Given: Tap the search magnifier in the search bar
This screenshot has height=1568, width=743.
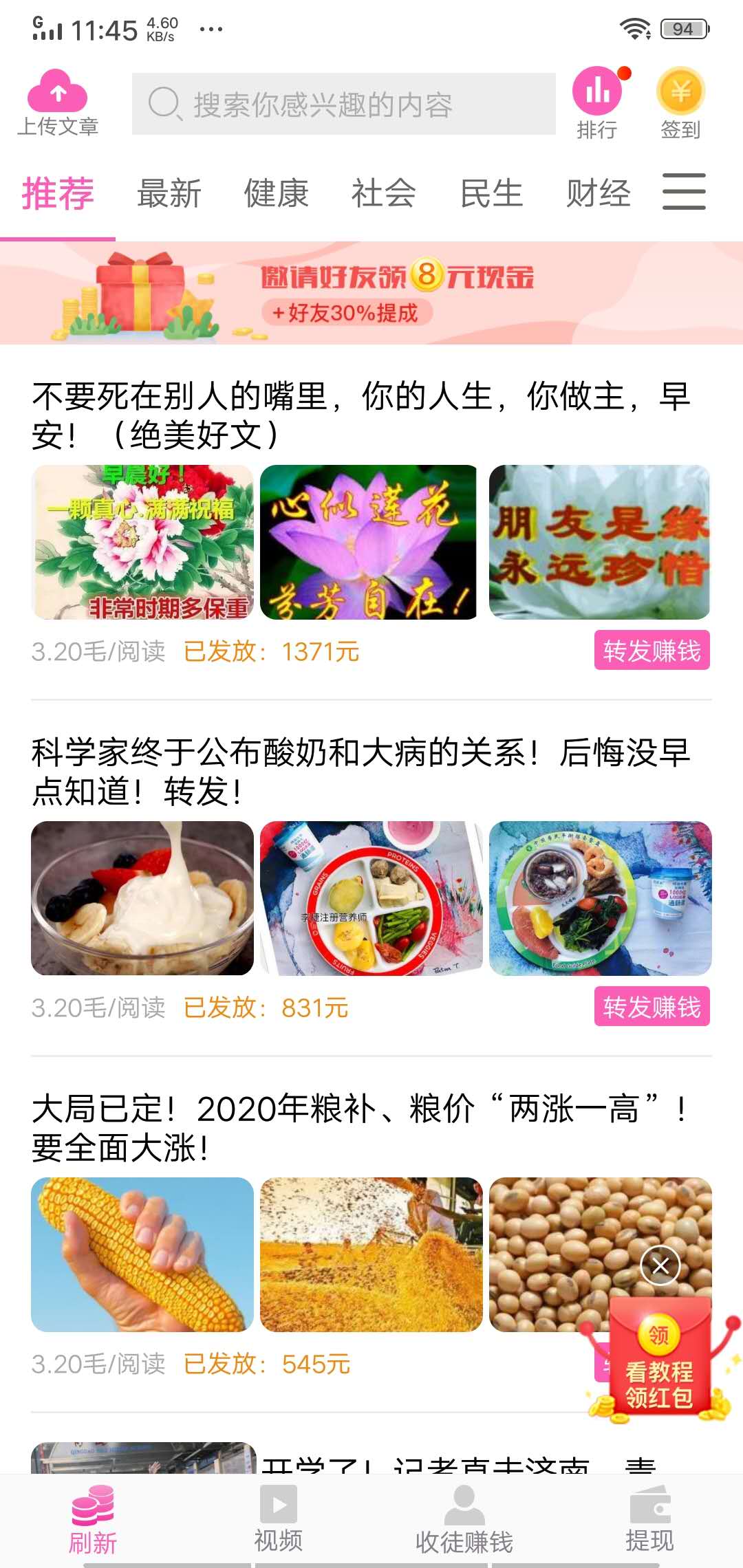Looking at the screenshot, I should pos(163,105).
